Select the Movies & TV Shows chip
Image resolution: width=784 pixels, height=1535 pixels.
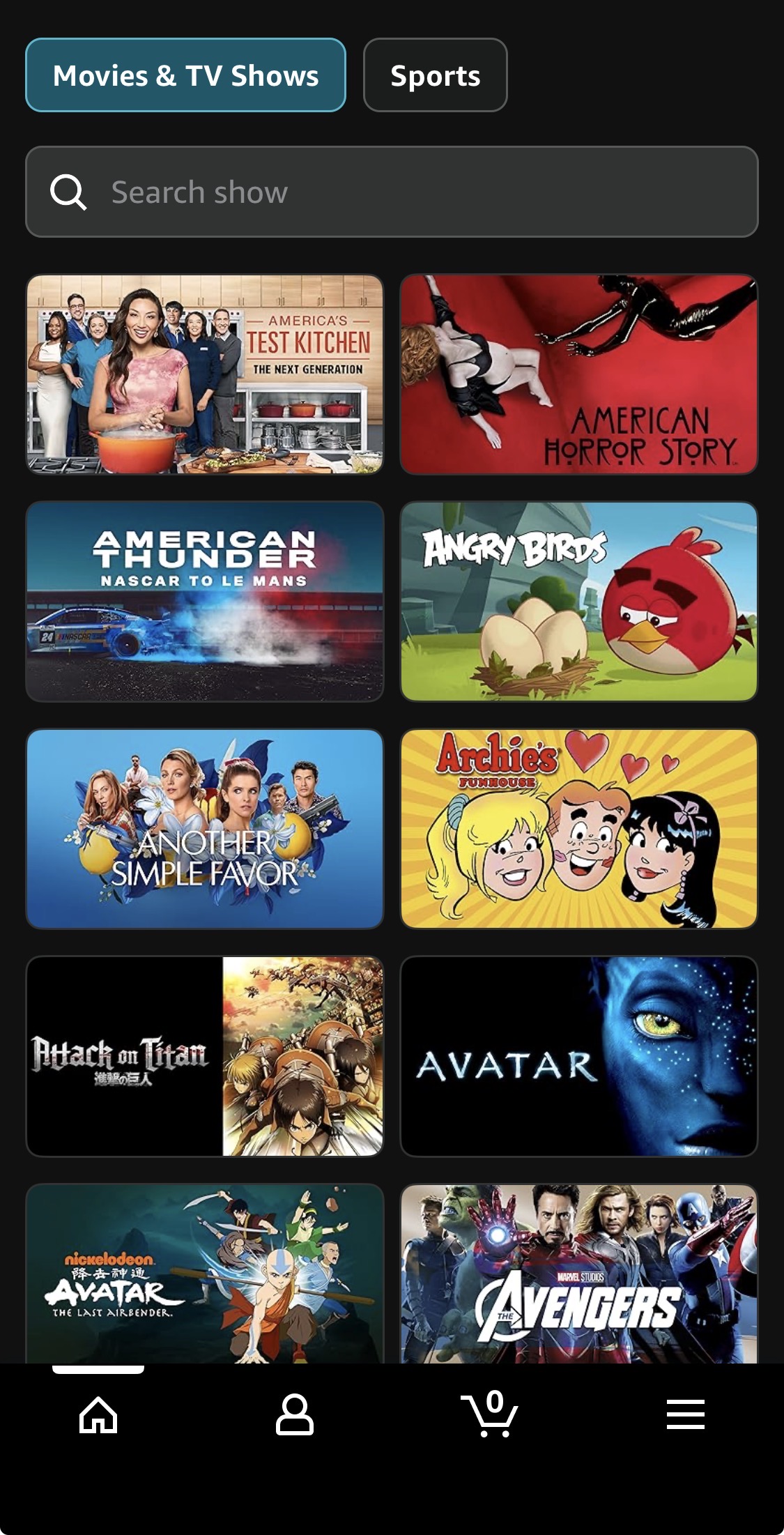[x=185, y=75]
